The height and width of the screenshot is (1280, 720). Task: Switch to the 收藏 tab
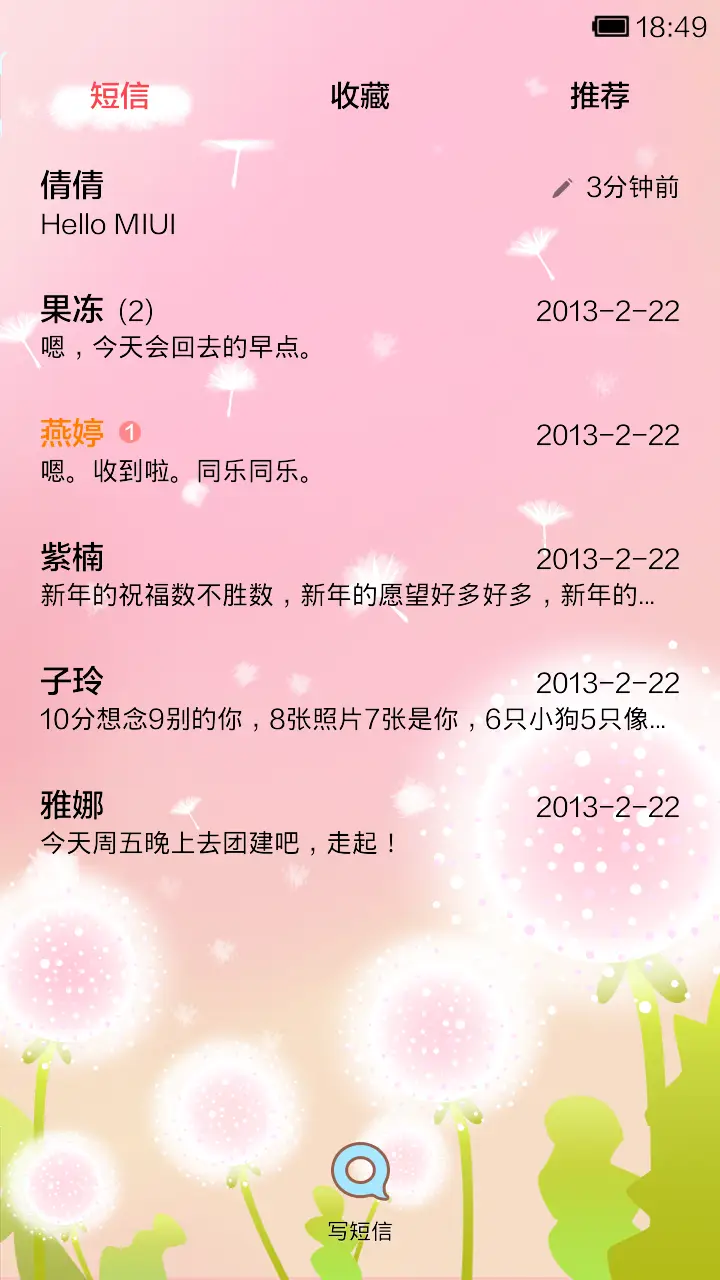pyautogui.click(x=361, y=96)
